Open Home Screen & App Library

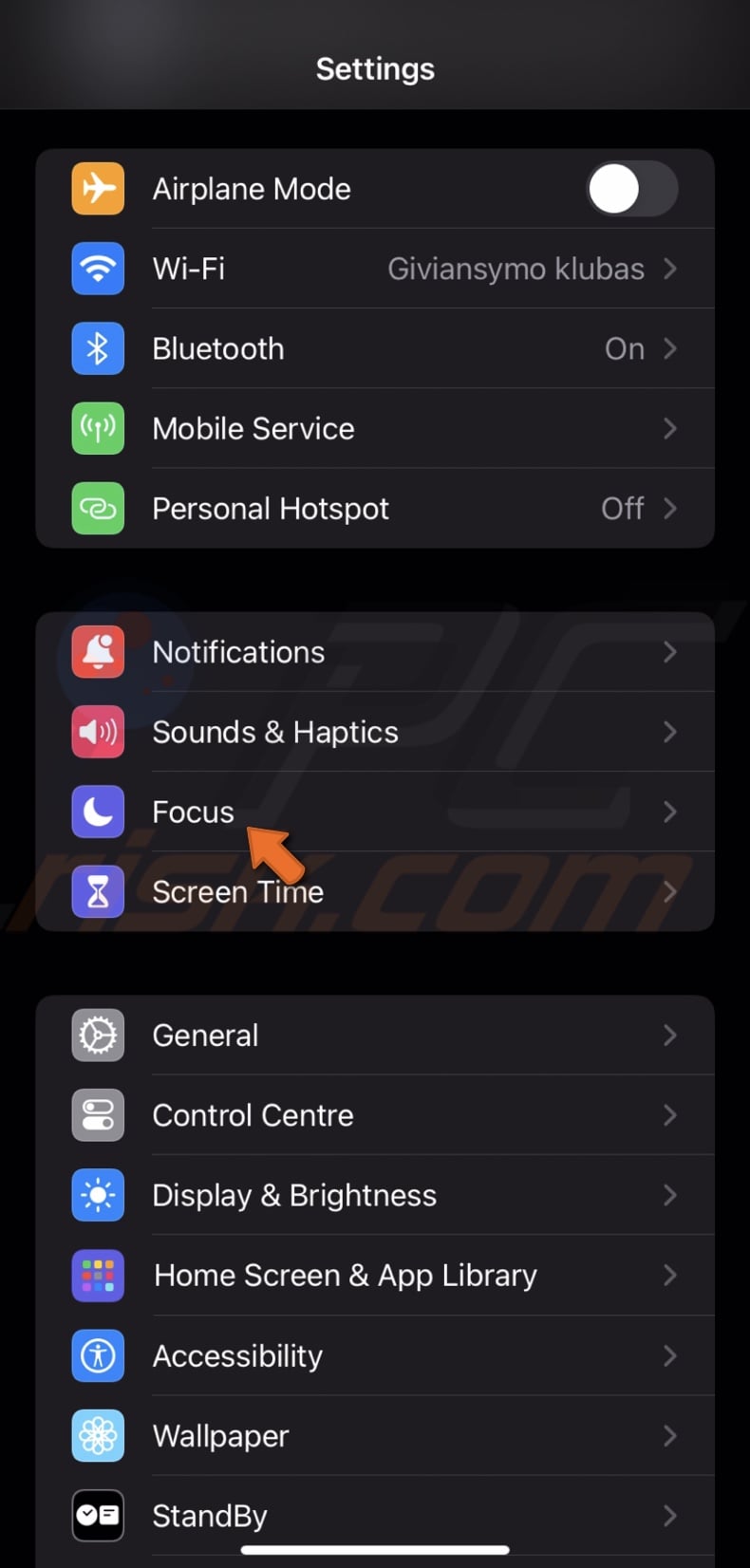tap(375, 1276)
